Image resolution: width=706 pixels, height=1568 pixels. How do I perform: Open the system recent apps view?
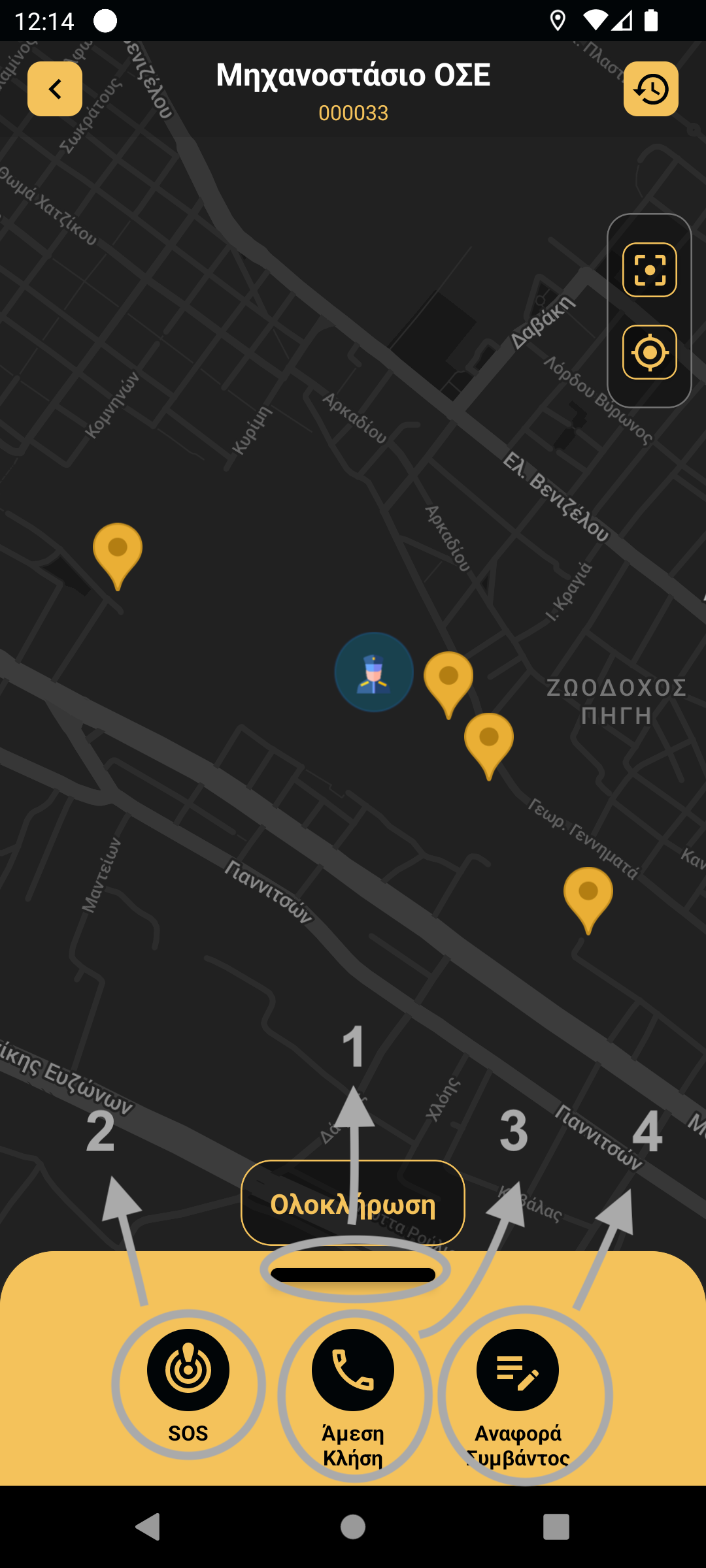click(556, 1527)
